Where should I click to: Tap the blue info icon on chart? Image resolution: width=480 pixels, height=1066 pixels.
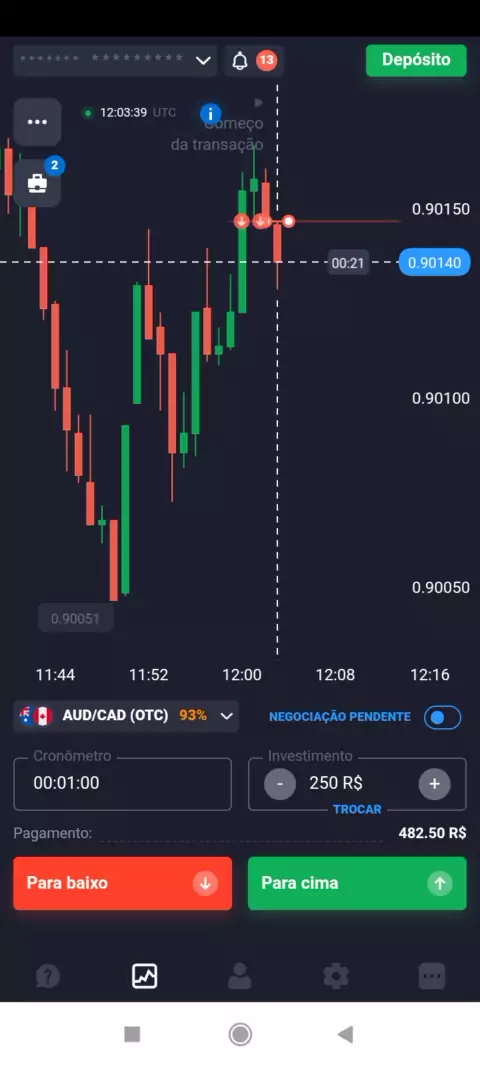(x=211, y=114)
